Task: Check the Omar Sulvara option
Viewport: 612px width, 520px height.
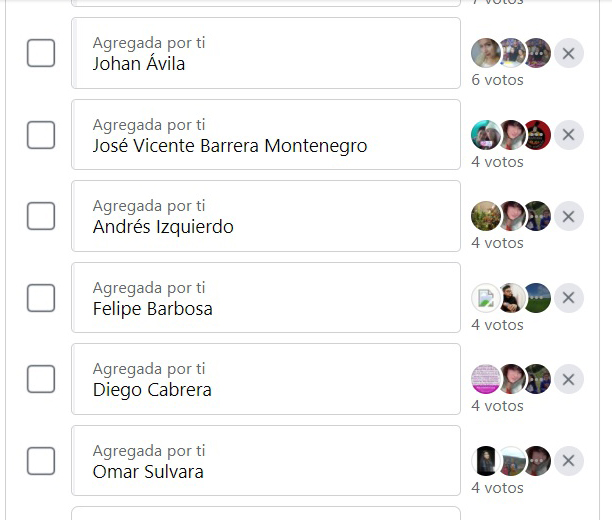Action: [x=41, y=461]
